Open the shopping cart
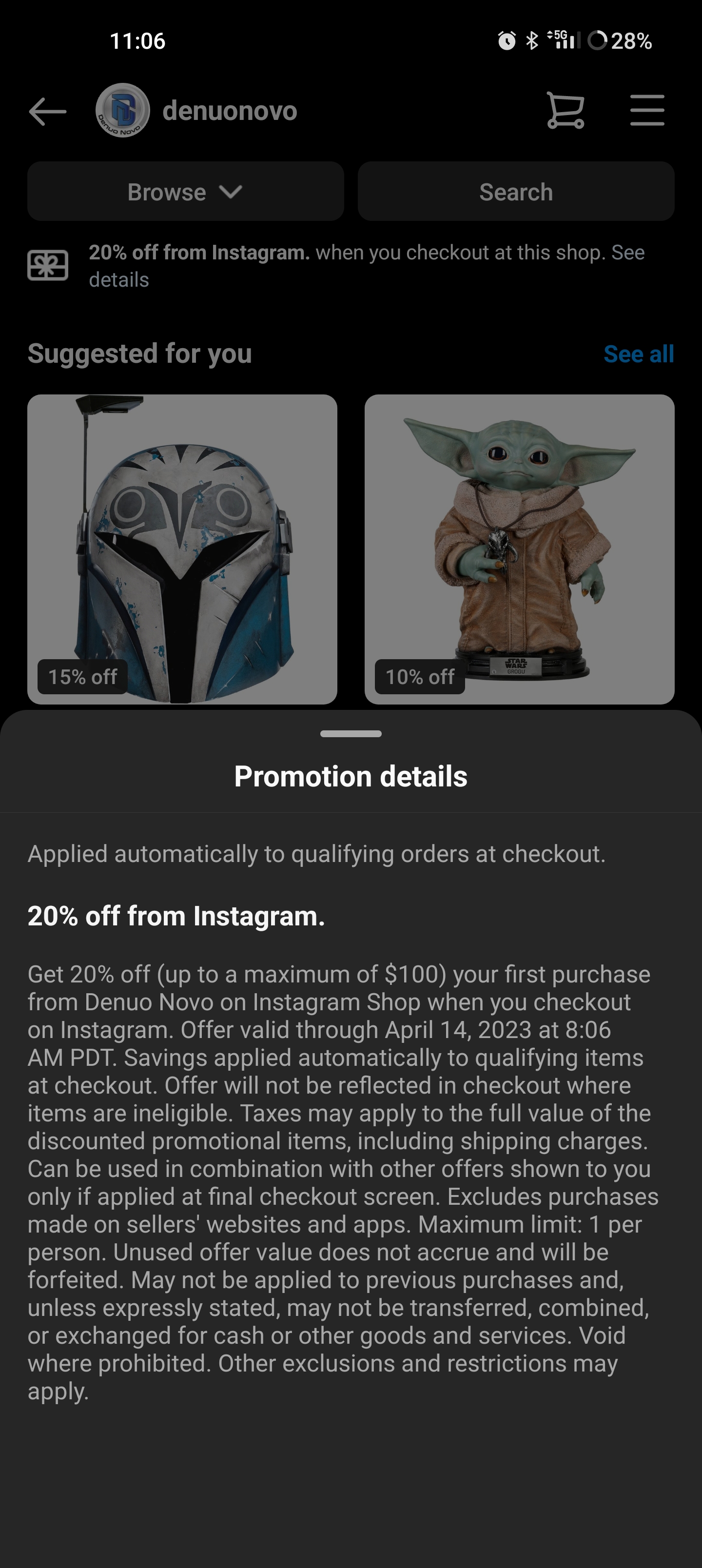This screenshot has width=702, height=1568. click(x=565, y=110)
